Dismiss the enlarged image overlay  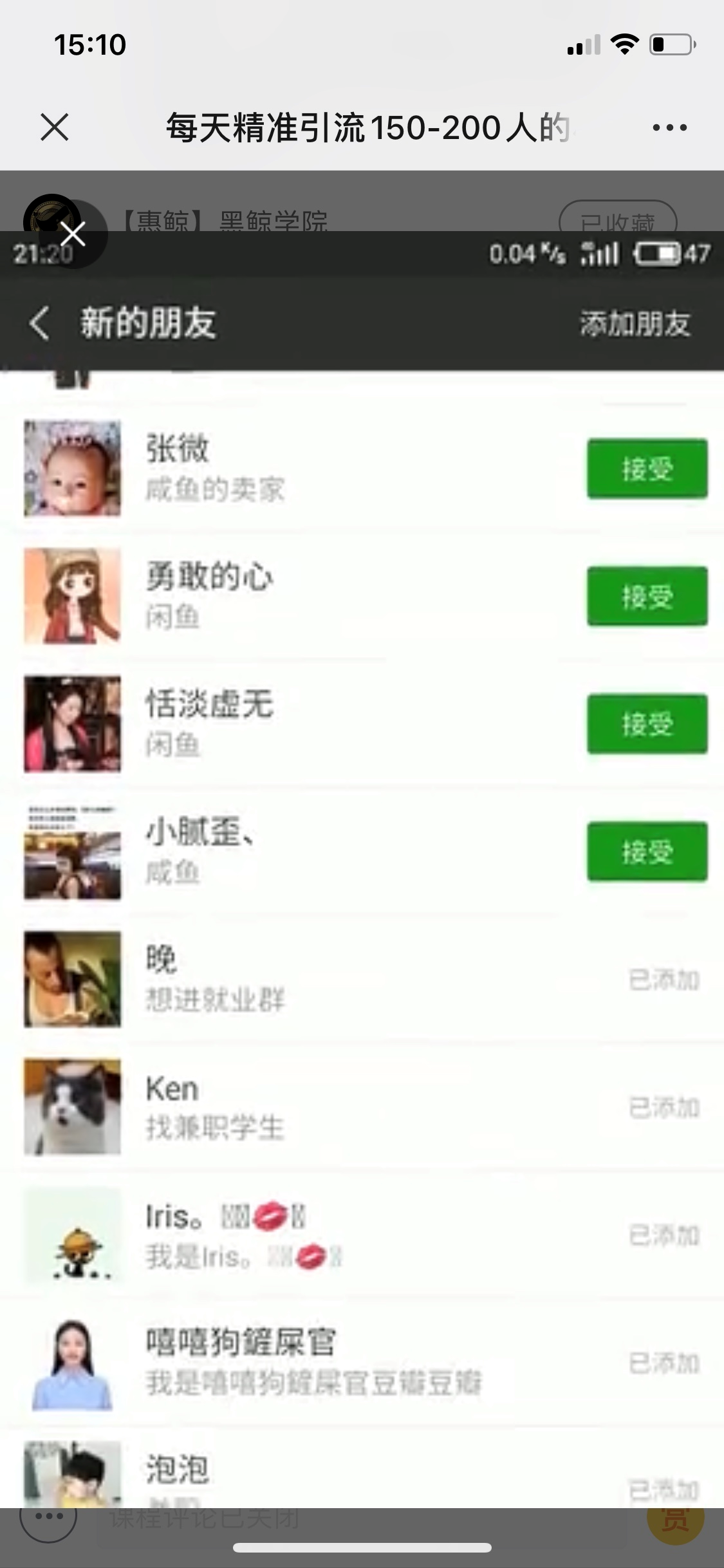(x=74, y=234)
